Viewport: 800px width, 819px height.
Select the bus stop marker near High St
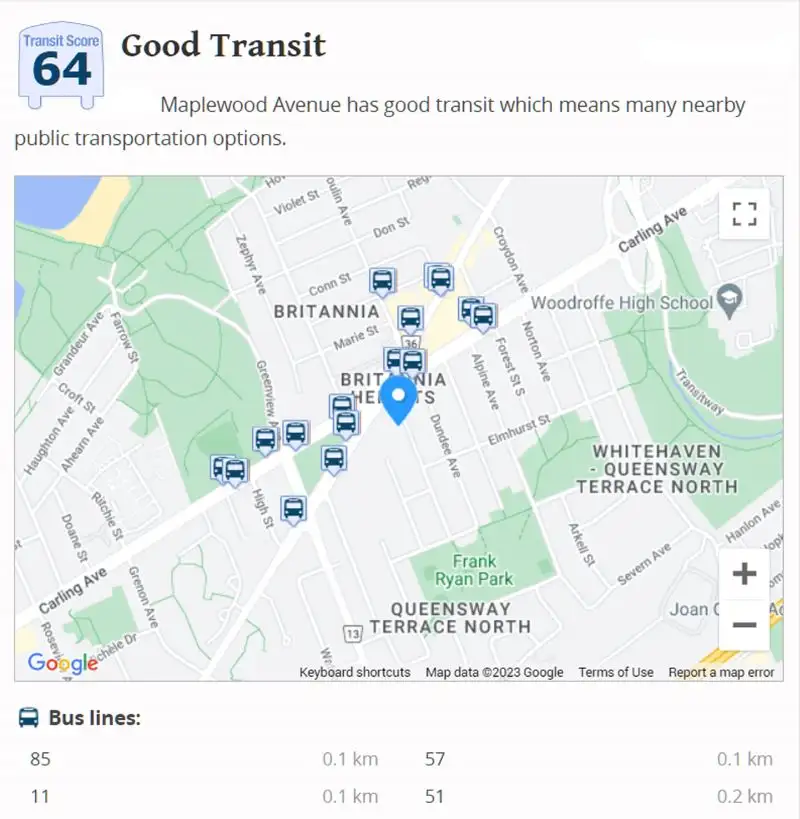click(293, 510)
